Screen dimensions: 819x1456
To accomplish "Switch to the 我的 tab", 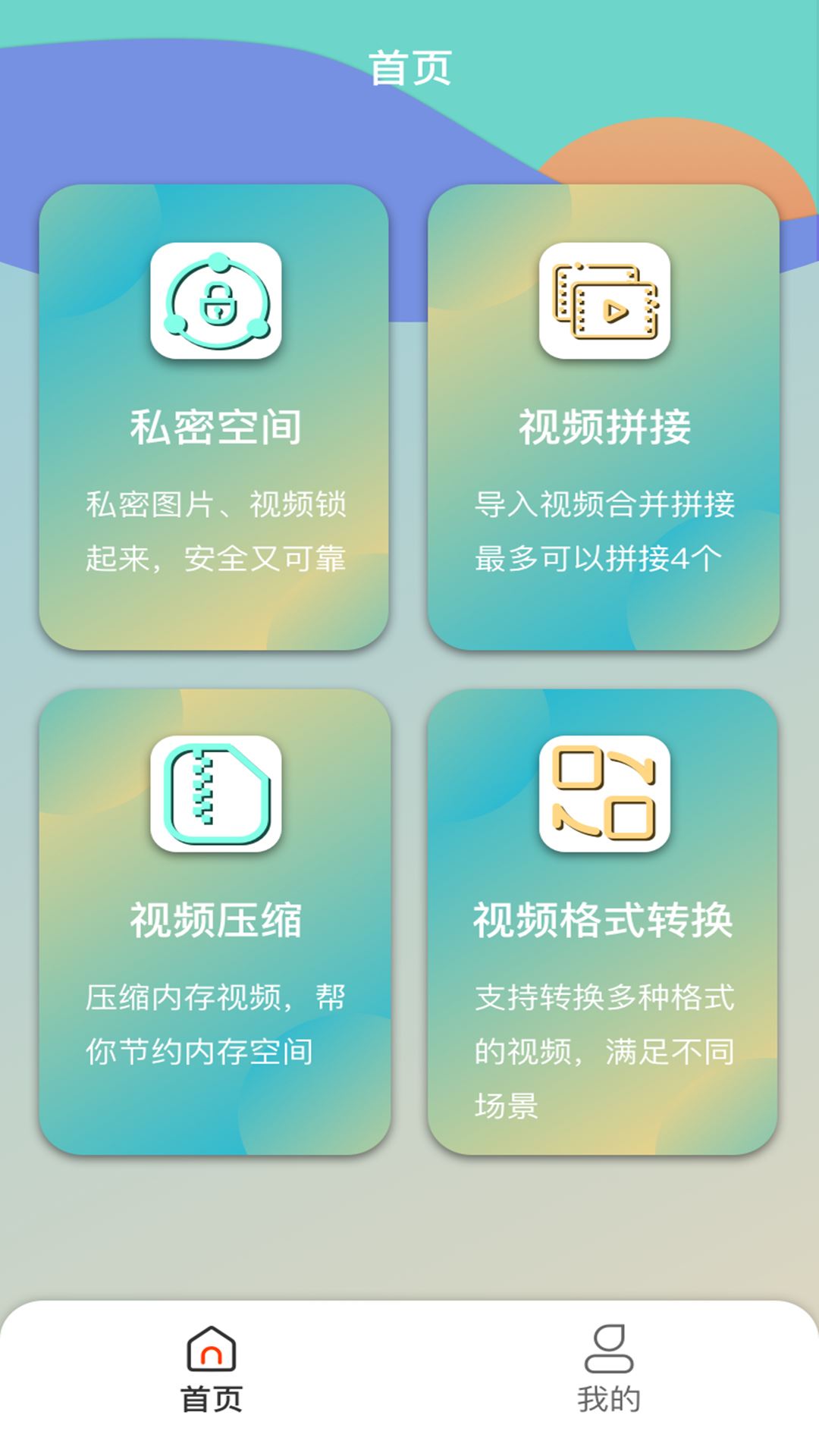I will coord(609,1370).
